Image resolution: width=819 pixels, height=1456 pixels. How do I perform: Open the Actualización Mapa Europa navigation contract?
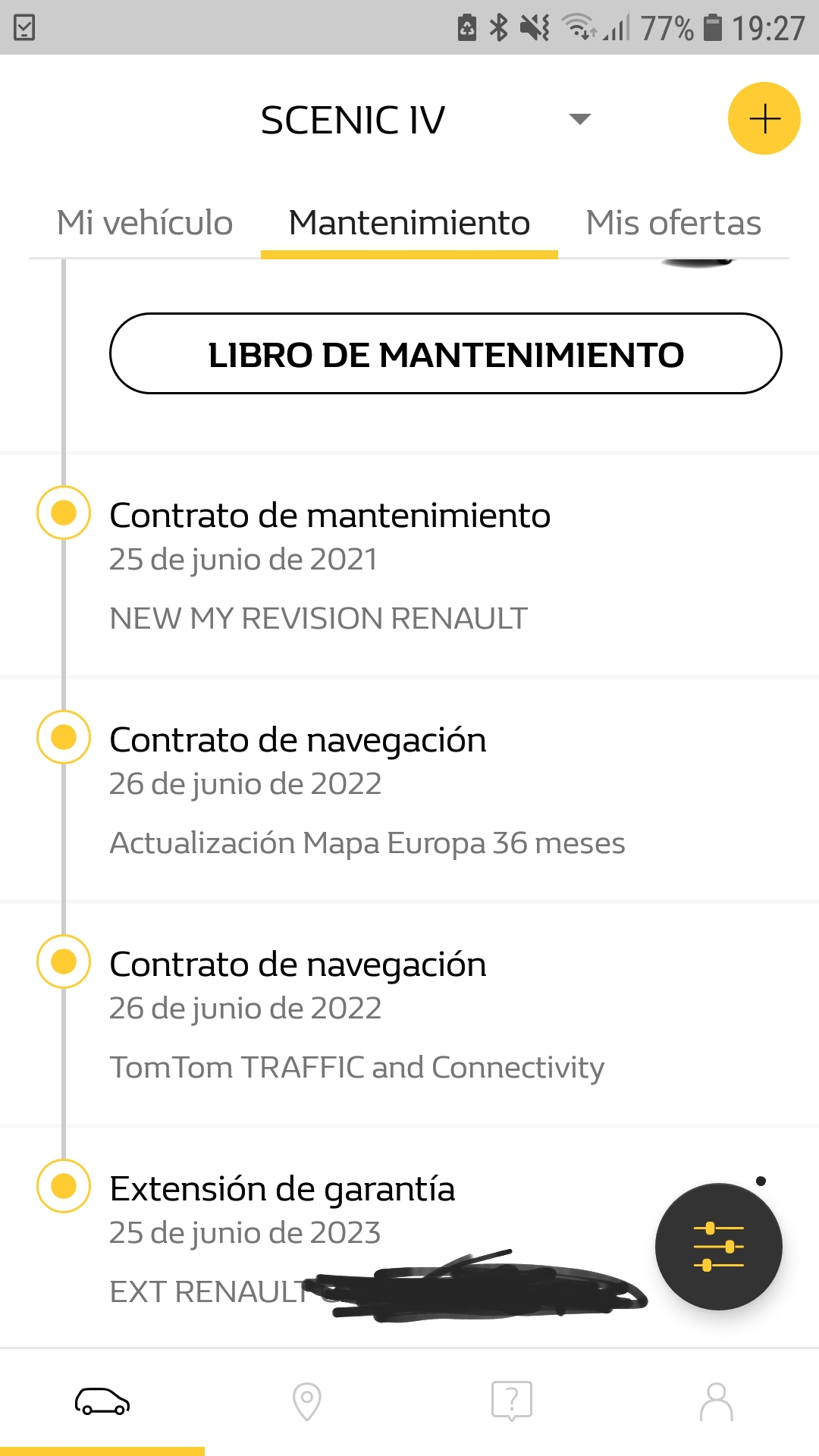tap(367, 789)
